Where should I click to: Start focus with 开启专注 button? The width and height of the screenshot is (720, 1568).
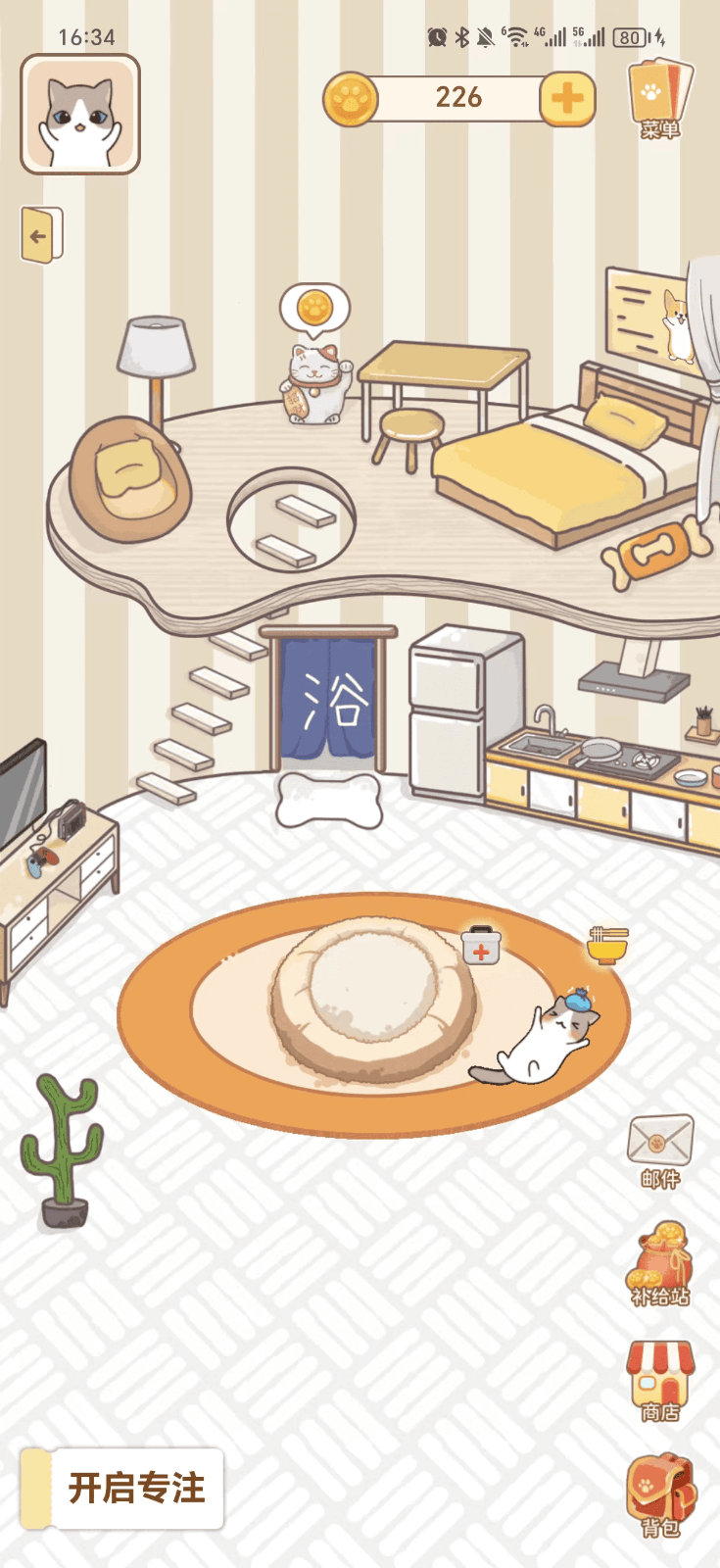(135, 1488)
